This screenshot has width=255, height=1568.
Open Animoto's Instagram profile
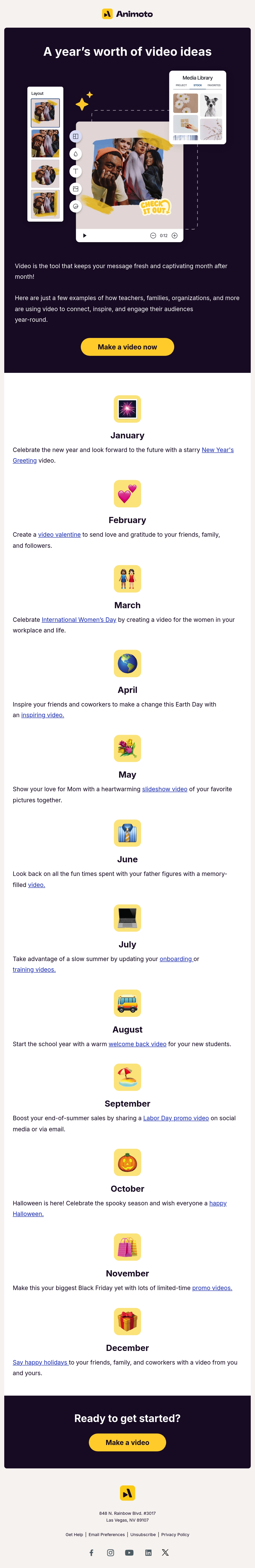[110, 1553]
